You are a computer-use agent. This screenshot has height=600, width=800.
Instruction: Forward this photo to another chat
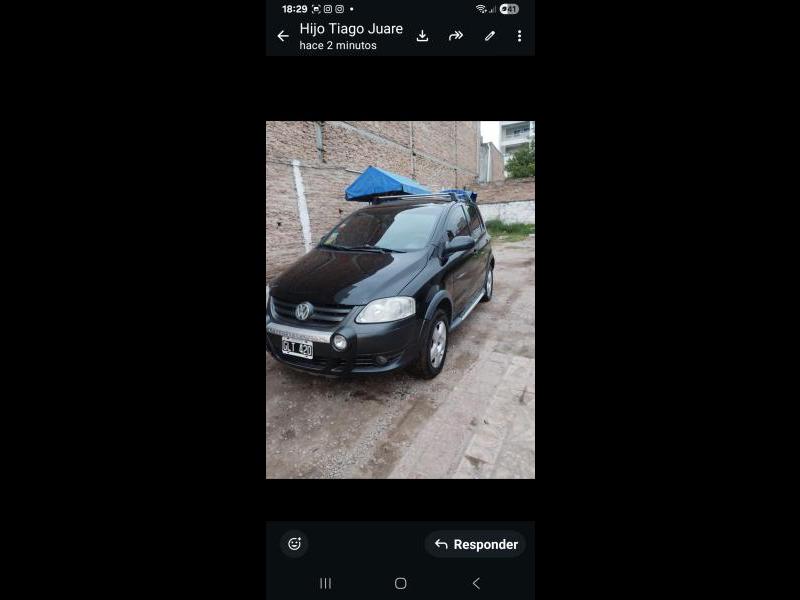pyautogui.click(x=456, y=36)
